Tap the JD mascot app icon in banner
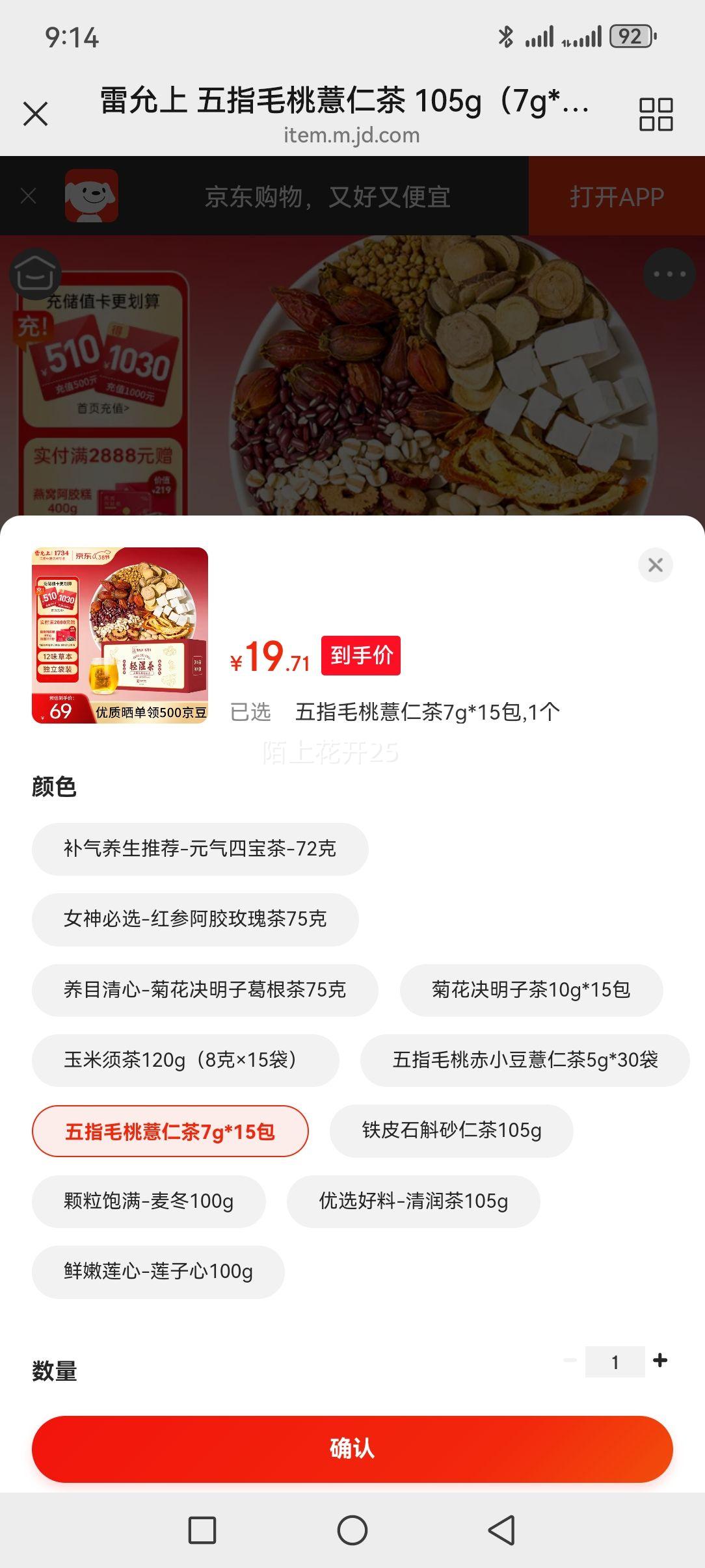Screen dimensions: 705x1568 click(92, 196)
